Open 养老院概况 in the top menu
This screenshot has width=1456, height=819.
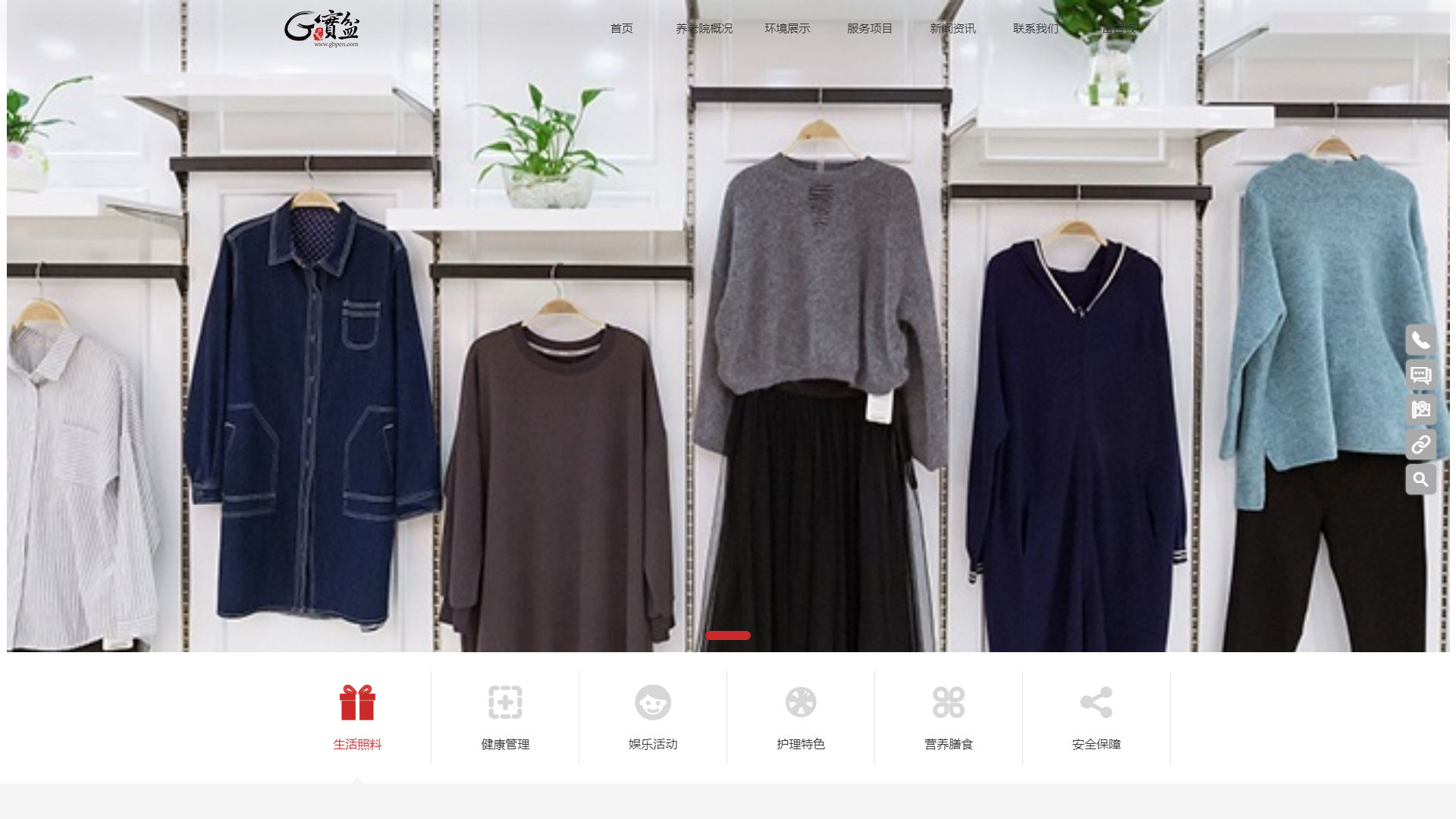coord(704,29)
